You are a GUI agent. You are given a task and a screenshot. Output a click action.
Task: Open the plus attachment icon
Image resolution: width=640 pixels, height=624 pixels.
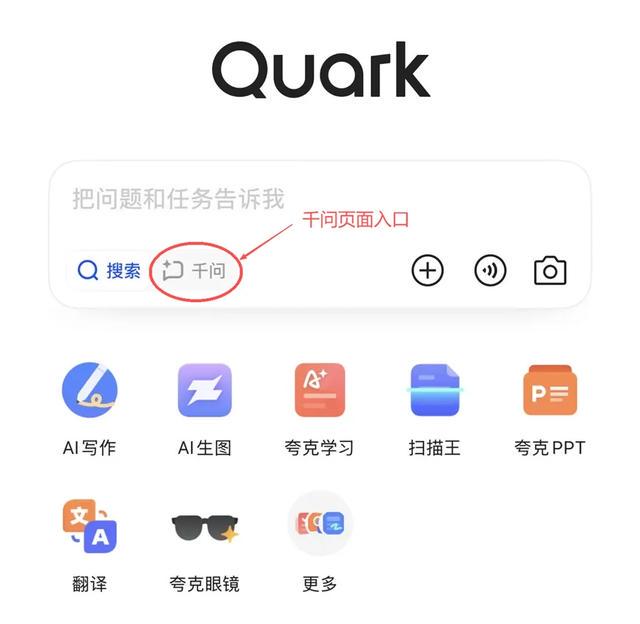pos(428,270)
